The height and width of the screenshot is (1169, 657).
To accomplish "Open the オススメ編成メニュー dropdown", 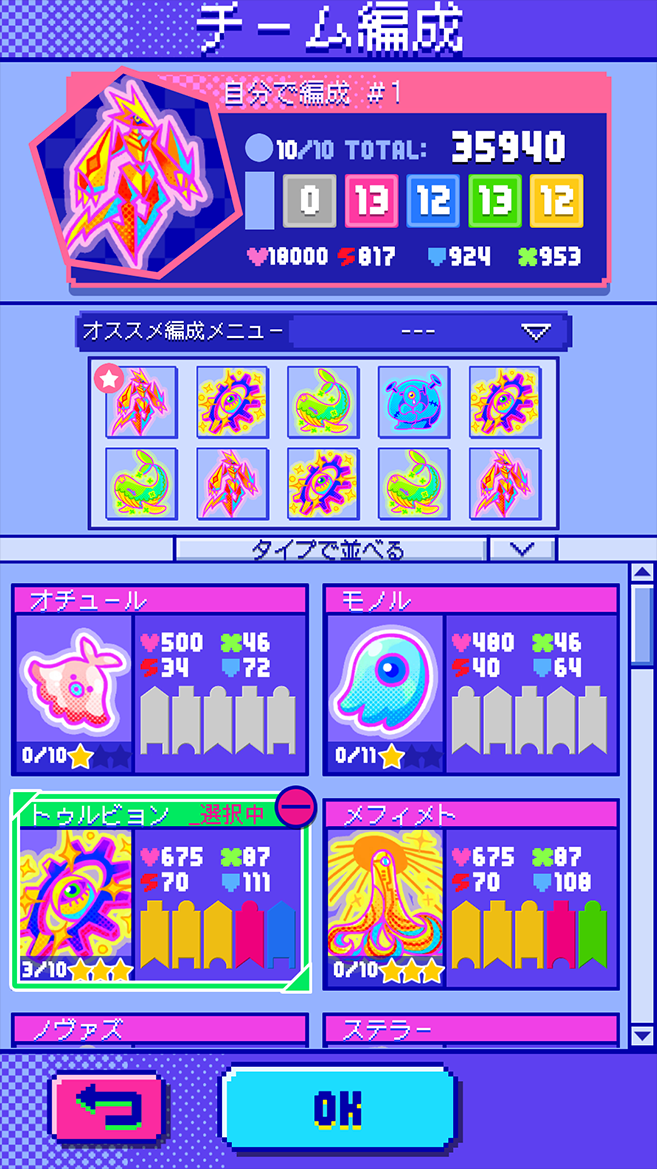I will coord(430,331).
